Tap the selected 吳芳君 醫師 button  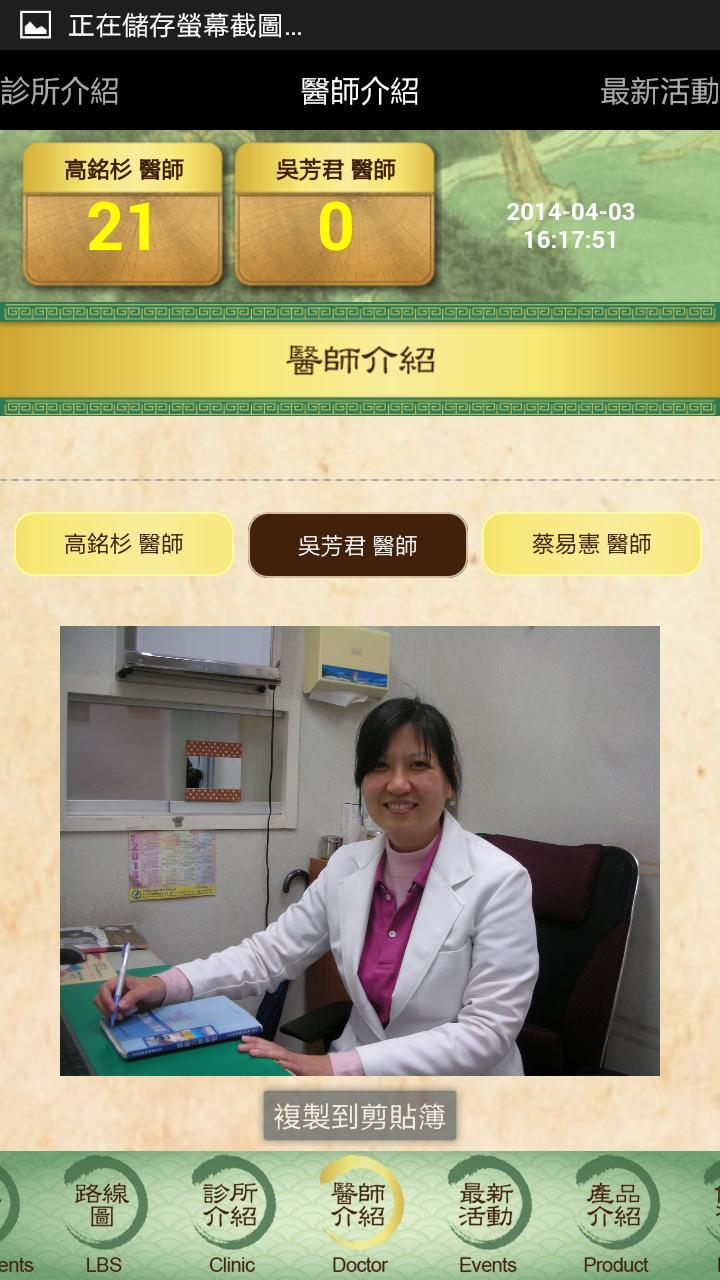pos(358,545)
